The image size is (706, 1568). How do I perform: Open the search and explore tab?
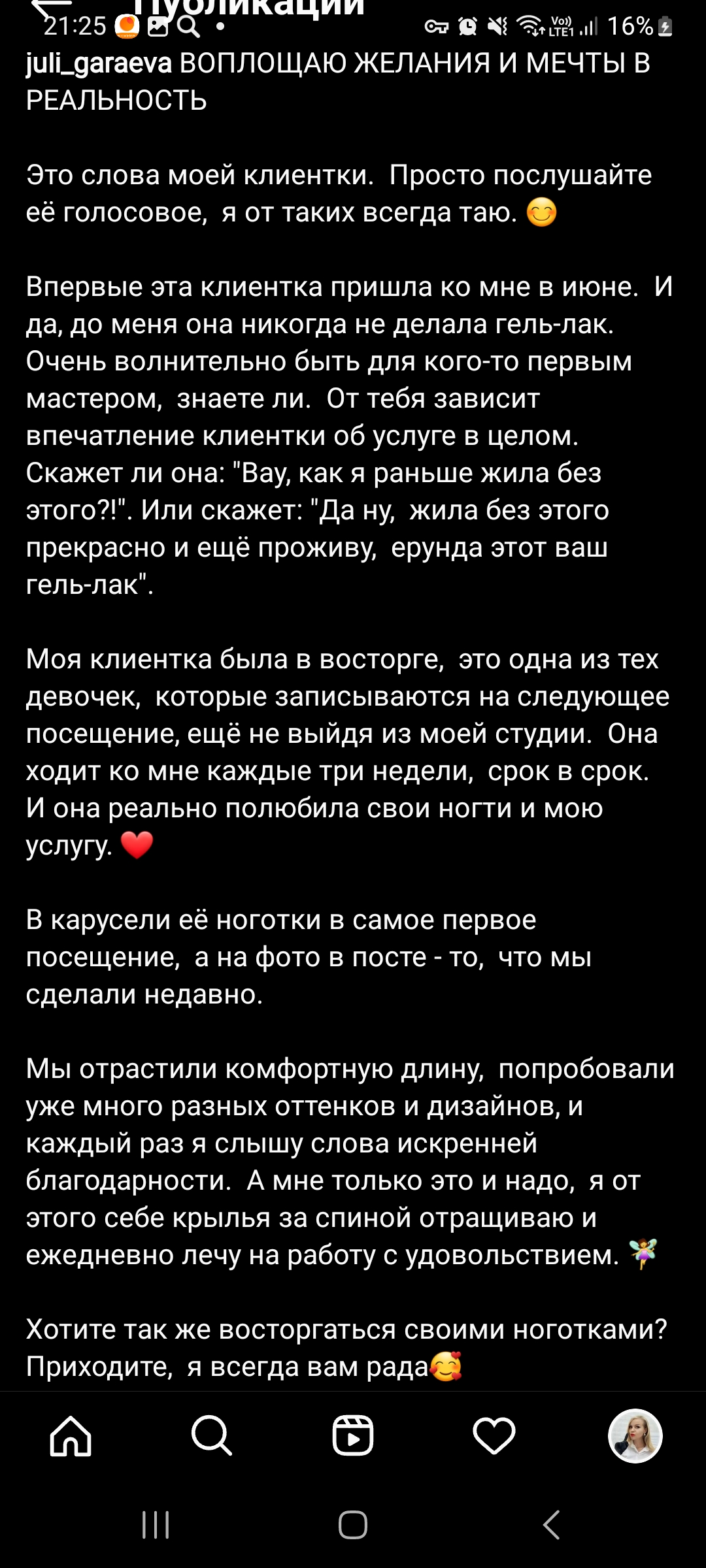tap(212, 1436)
